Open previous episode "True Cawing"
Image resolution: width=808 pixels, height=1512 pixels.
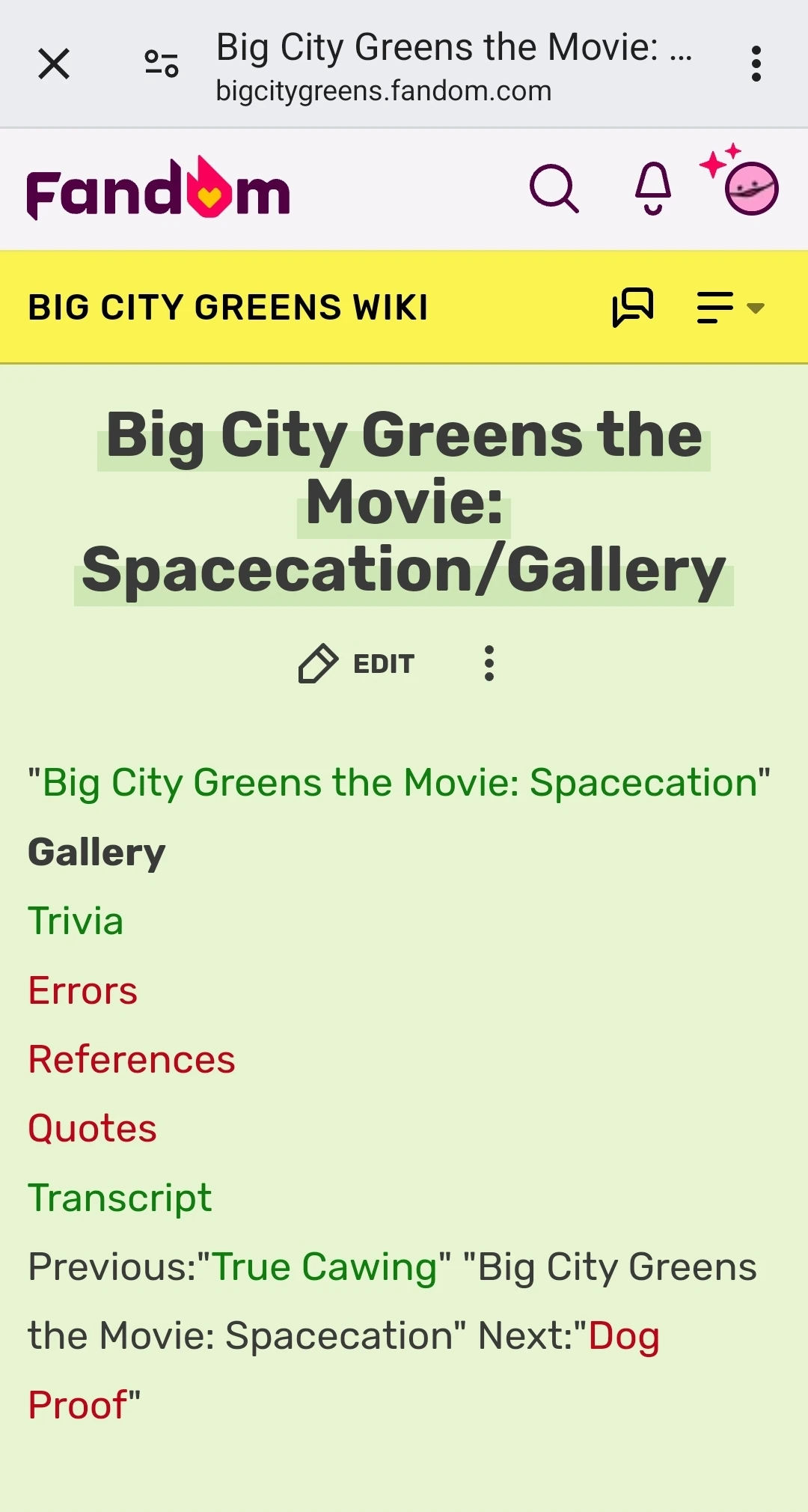pos(325,1267)
